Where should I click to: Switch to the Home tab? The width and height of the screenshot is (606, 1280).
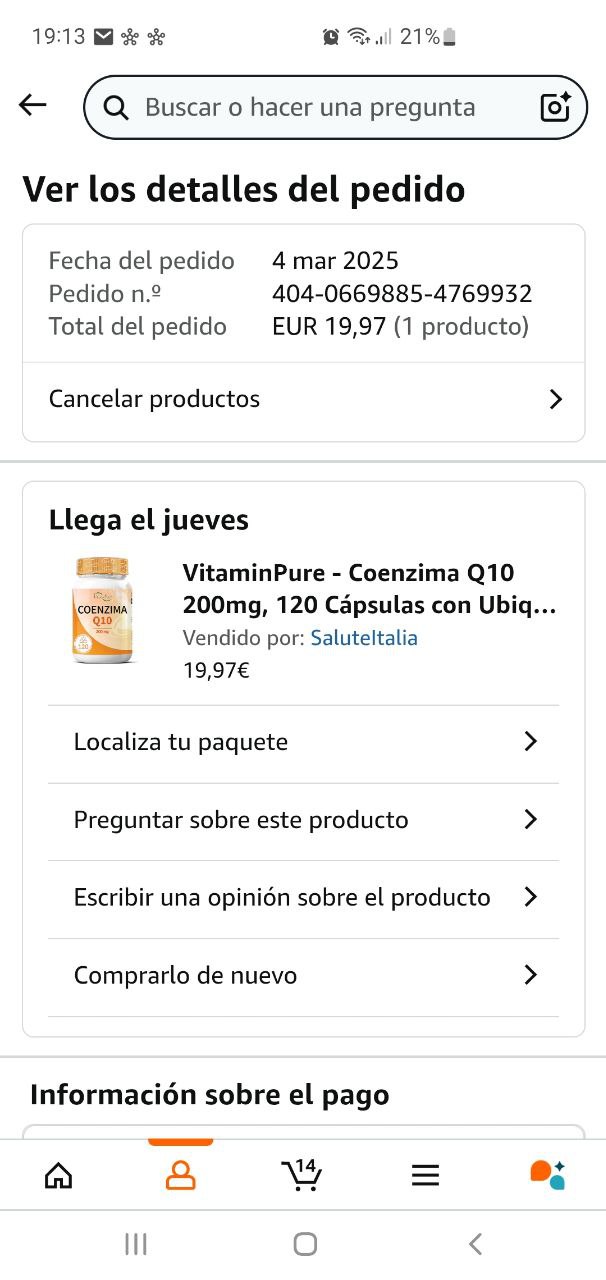tap(59, 1175)
